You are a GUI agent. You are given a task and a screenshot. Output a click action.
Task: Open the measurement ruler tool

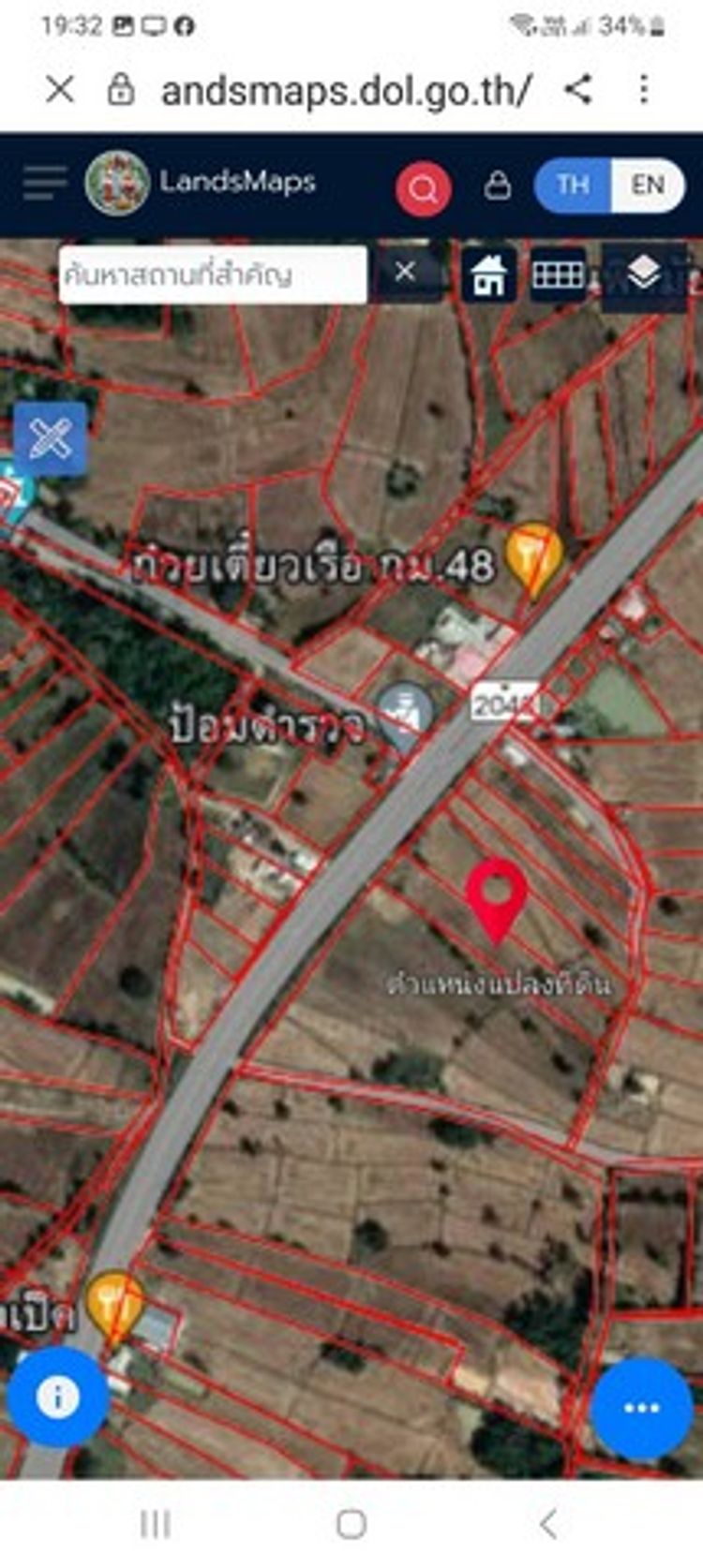pyautogui.click(x=51, y=438)
